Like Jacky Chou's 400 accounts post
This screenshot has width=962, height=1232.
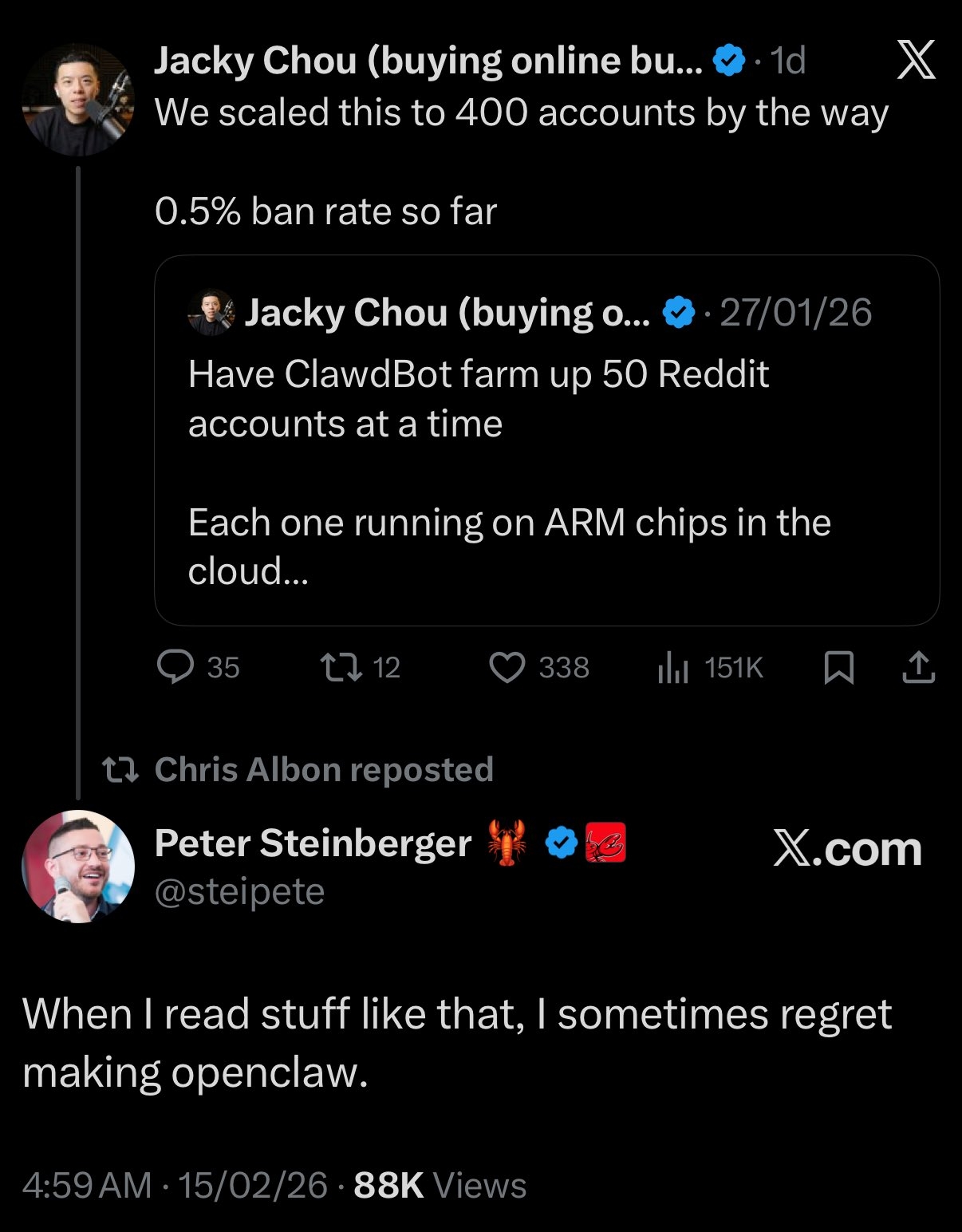point(507,668)
